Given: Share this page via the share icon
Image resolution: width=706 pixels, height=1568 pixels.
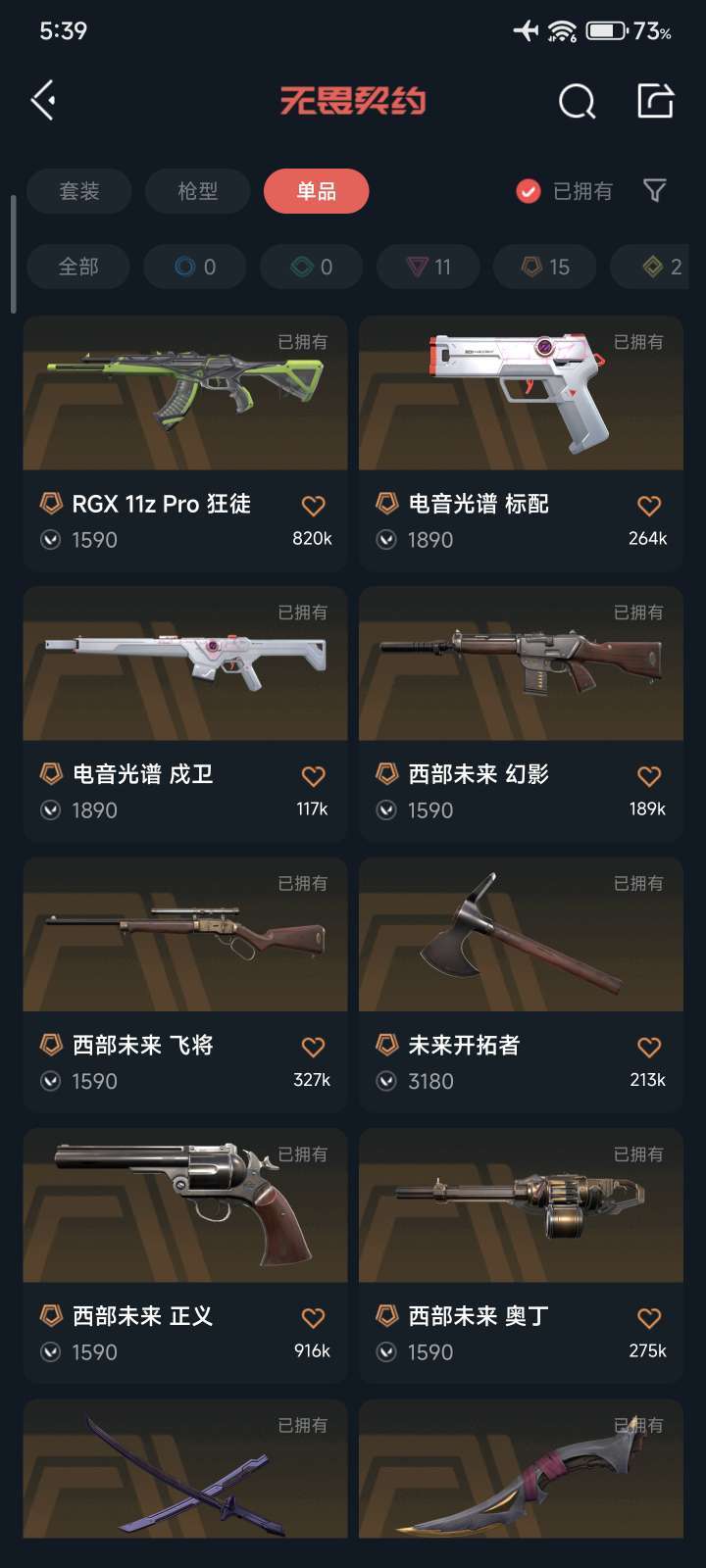Looking at the screenshot, I should point(655,100).
